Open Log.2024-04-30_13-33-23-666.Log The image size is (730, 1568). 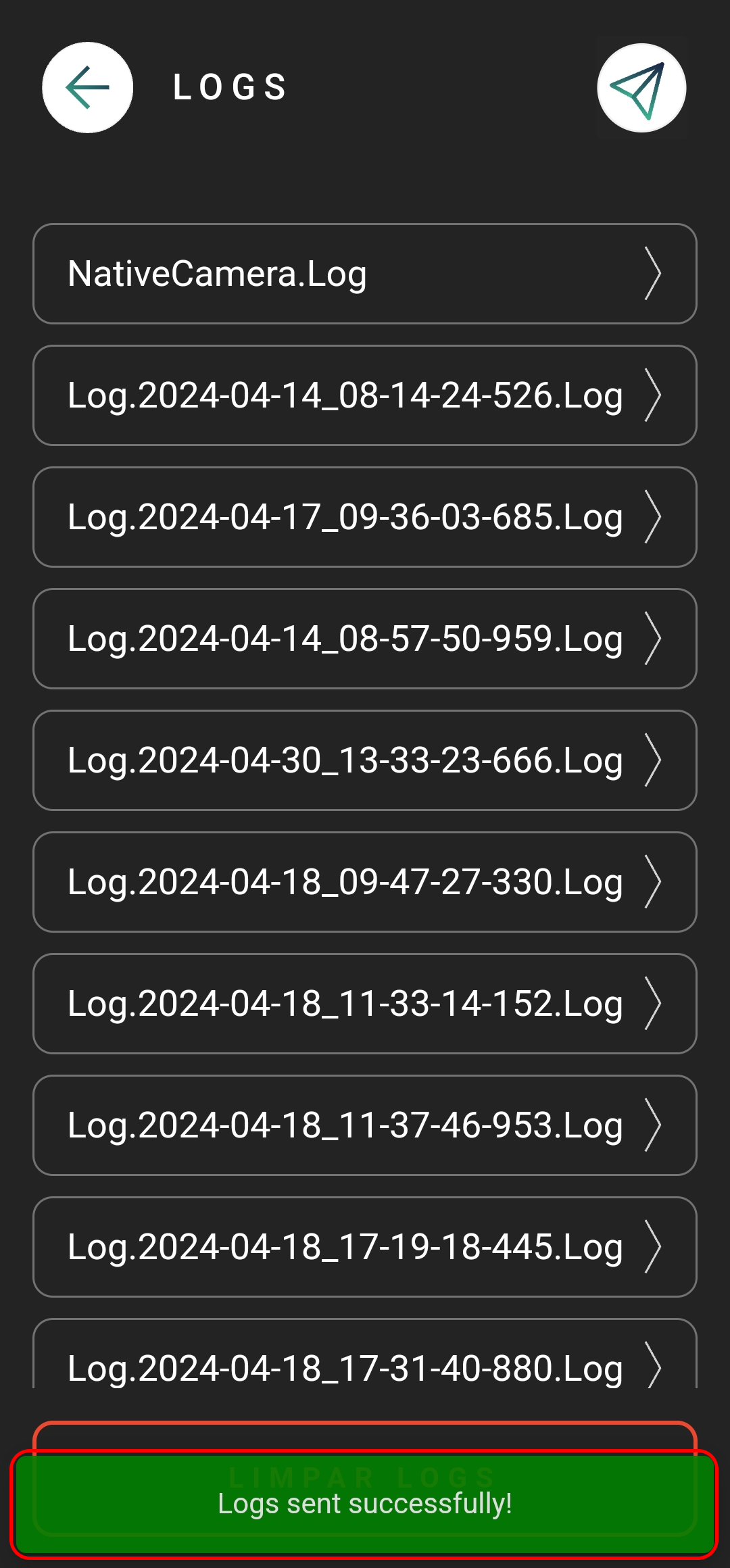365,760
